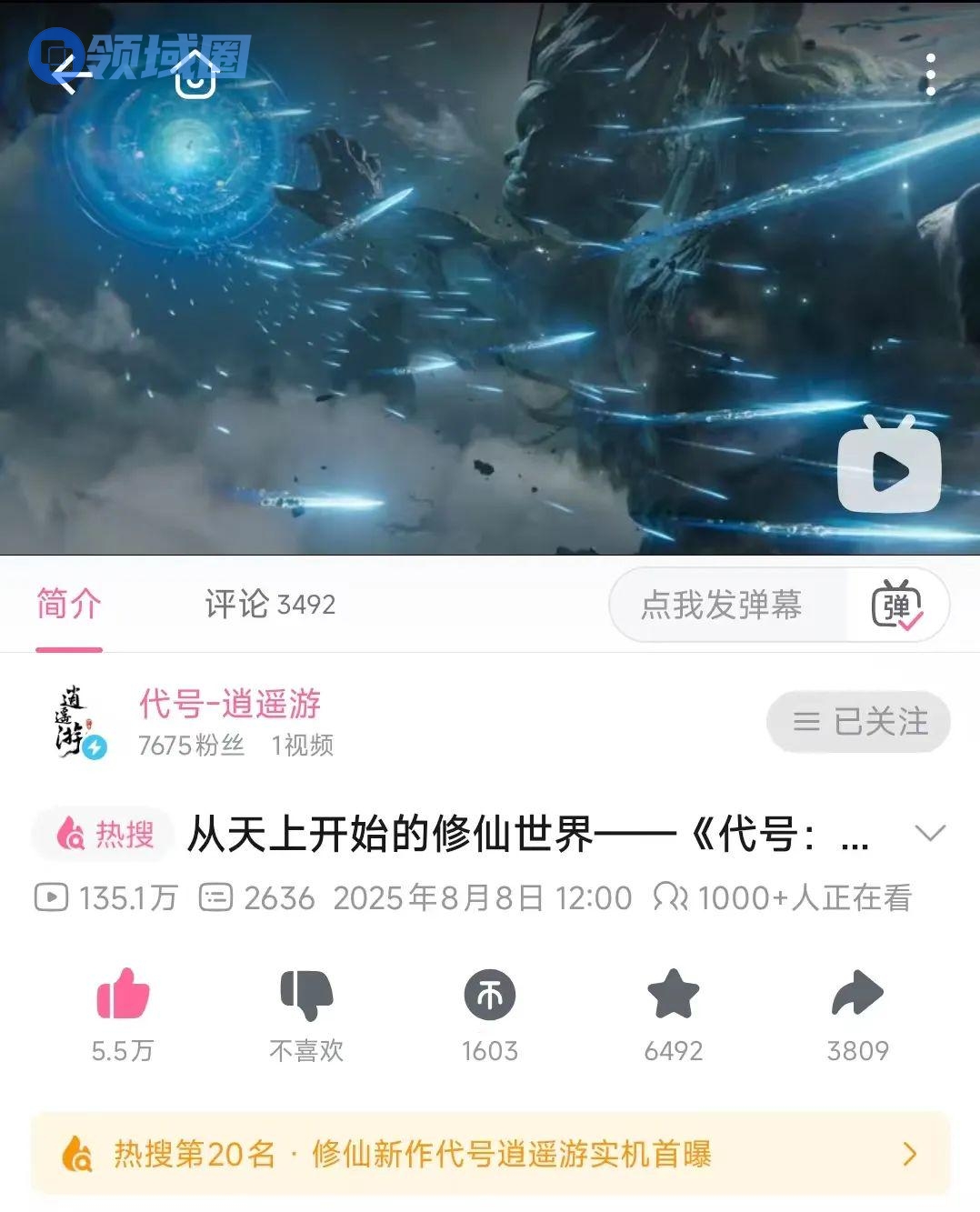Viewport: 980px width, 1212px height.
Task: Select the 简介 tab
Action: 69,605
